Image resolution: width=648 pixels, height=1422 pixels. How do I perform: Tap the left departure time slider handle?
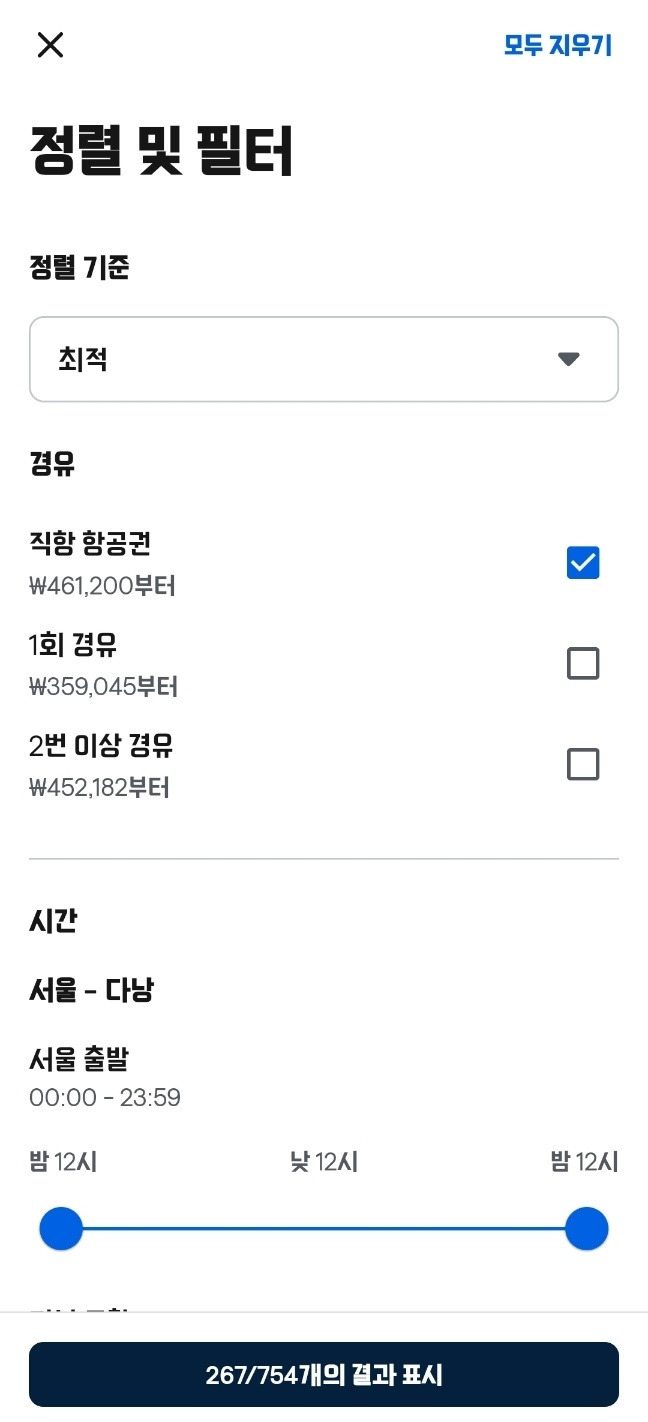(61, 1228)
